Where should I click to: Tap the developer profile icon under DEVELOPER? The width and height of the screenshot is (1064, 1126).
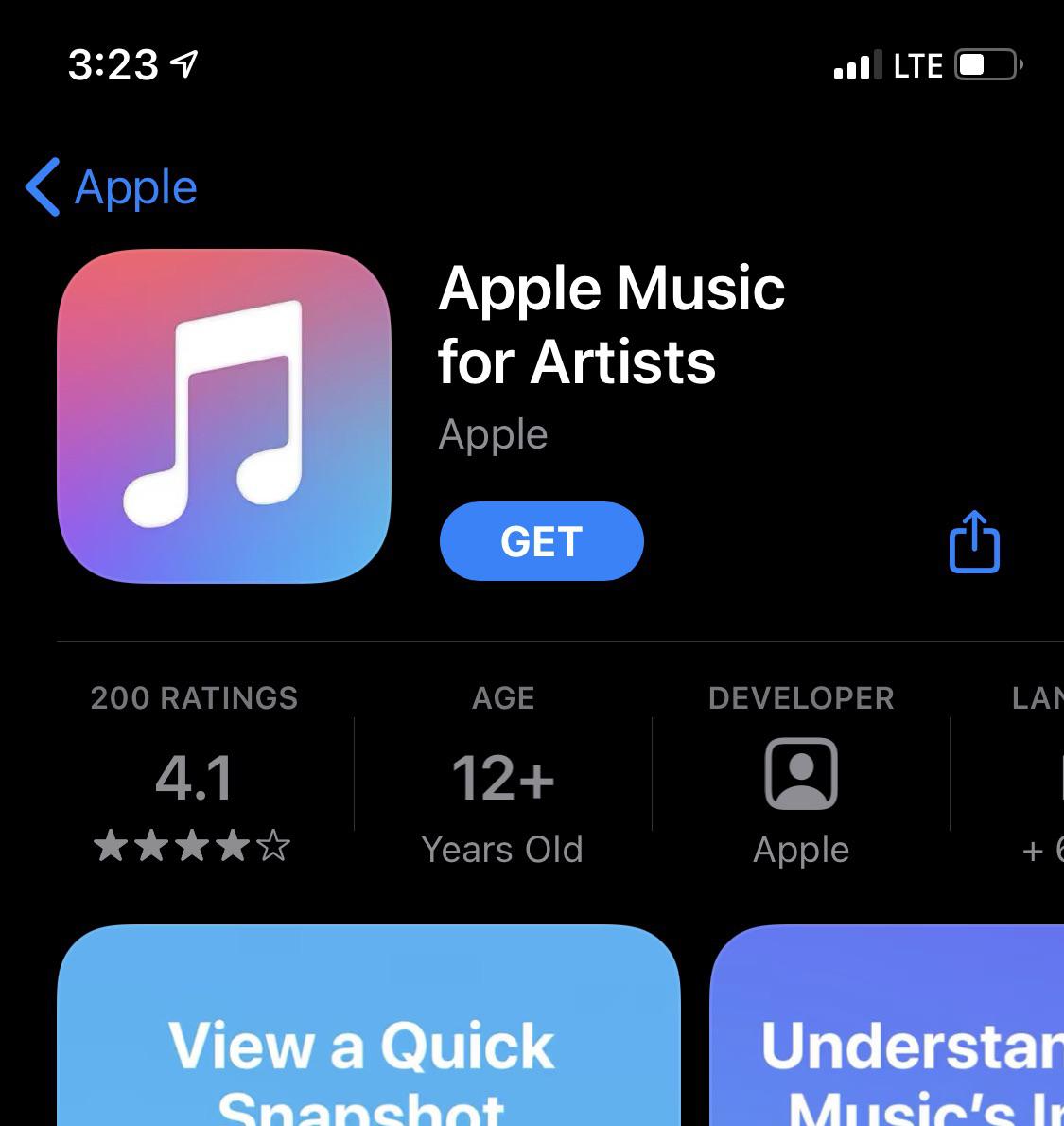pos(801,774)
